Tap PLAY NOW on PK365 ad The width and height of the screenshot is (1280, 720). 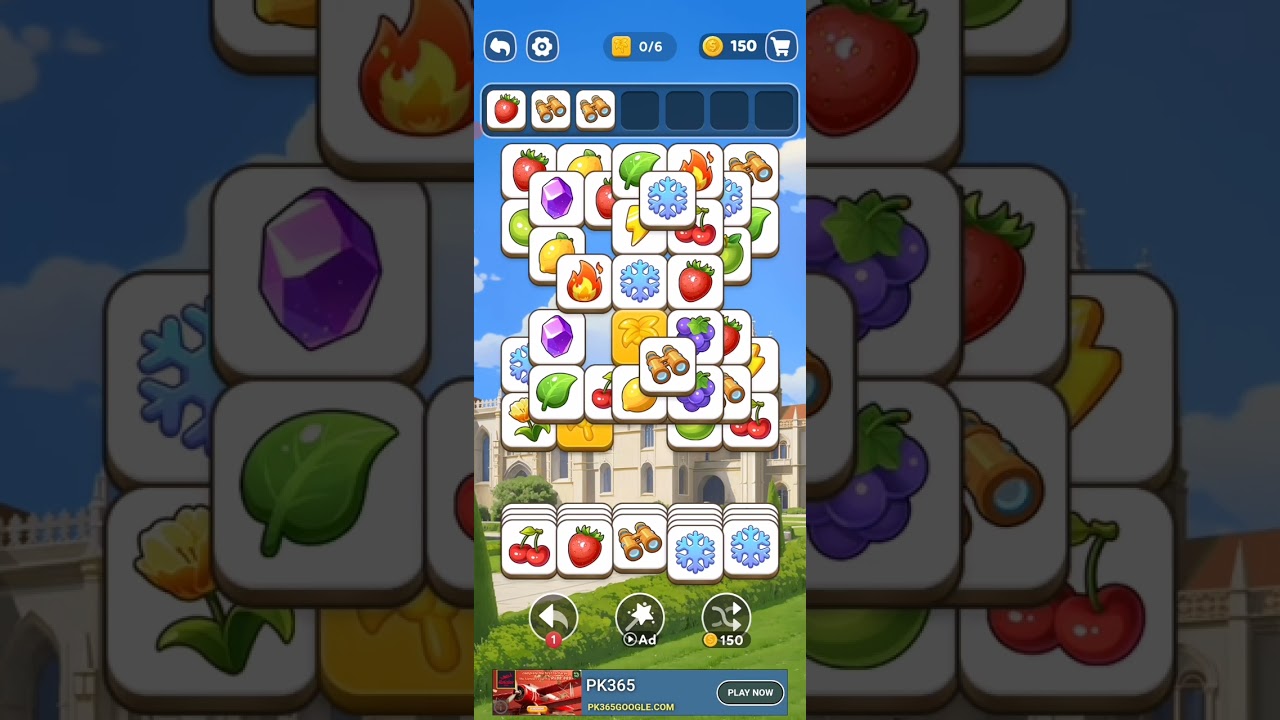[750, 692]
